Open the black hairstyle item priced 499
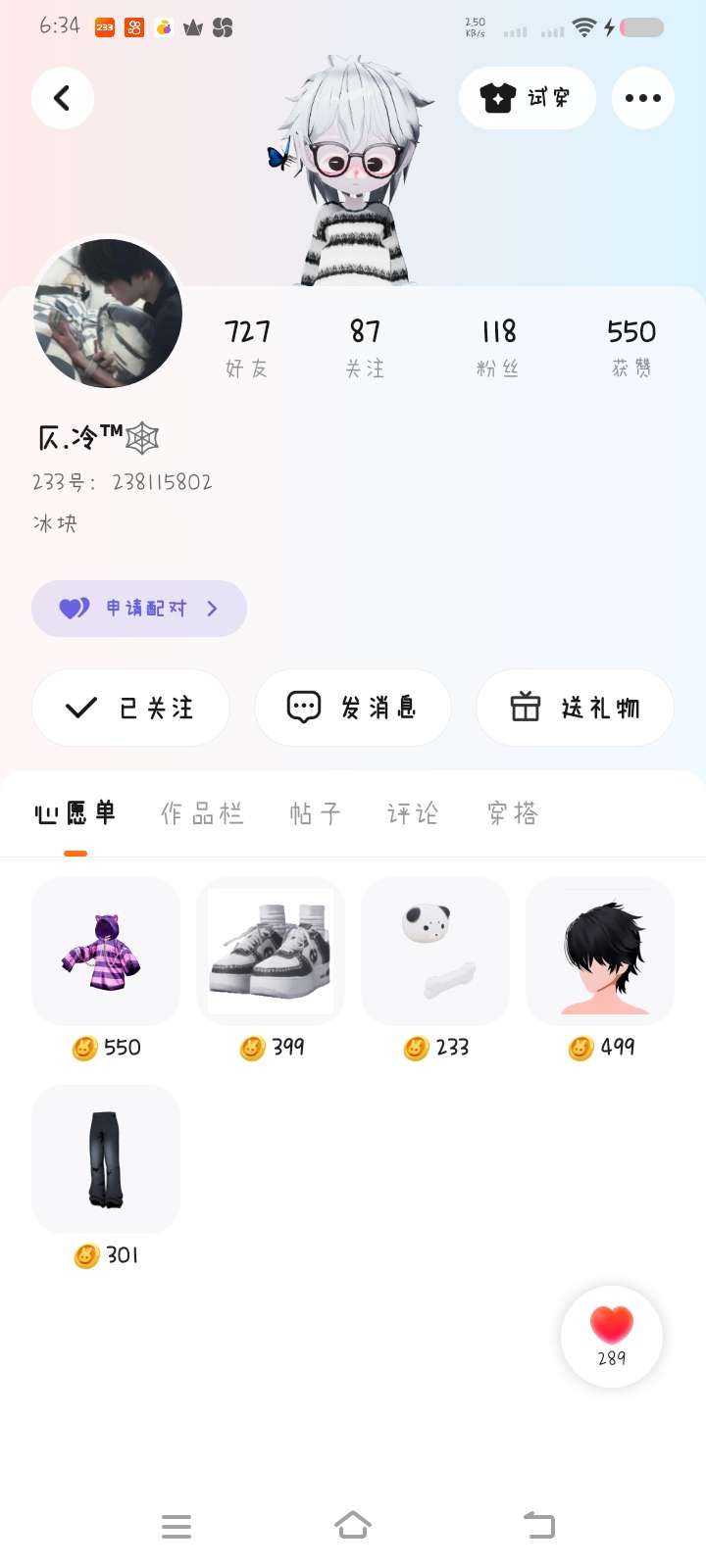Screen dimensions: 706x1568 tap(600, 952)
